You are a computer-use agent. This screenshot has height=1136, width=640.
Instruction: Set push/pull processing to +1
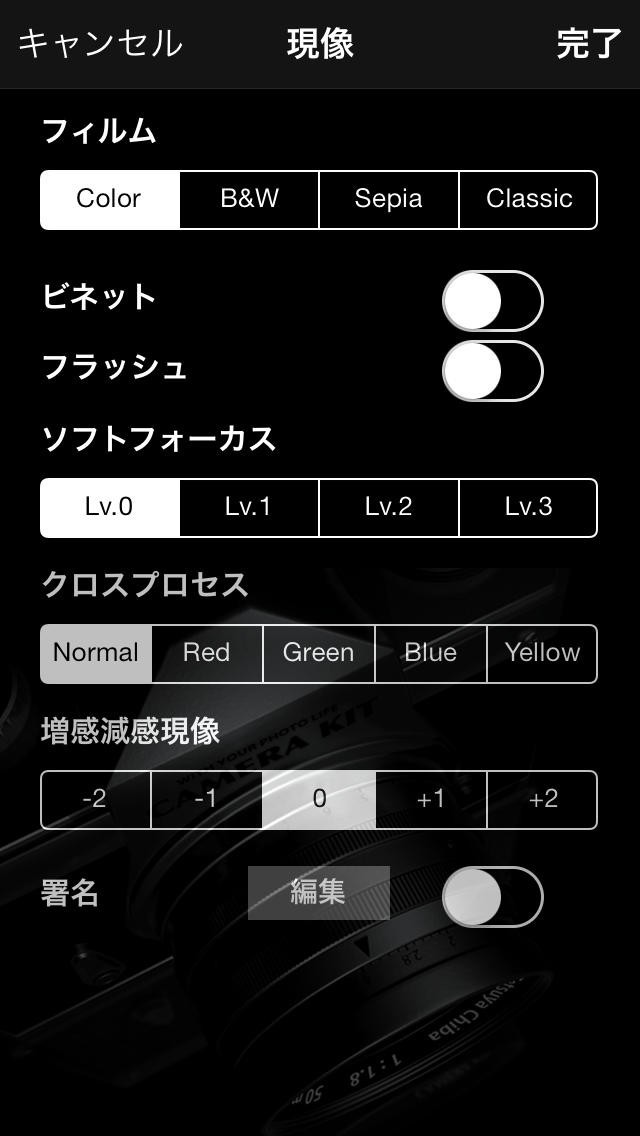430,799
